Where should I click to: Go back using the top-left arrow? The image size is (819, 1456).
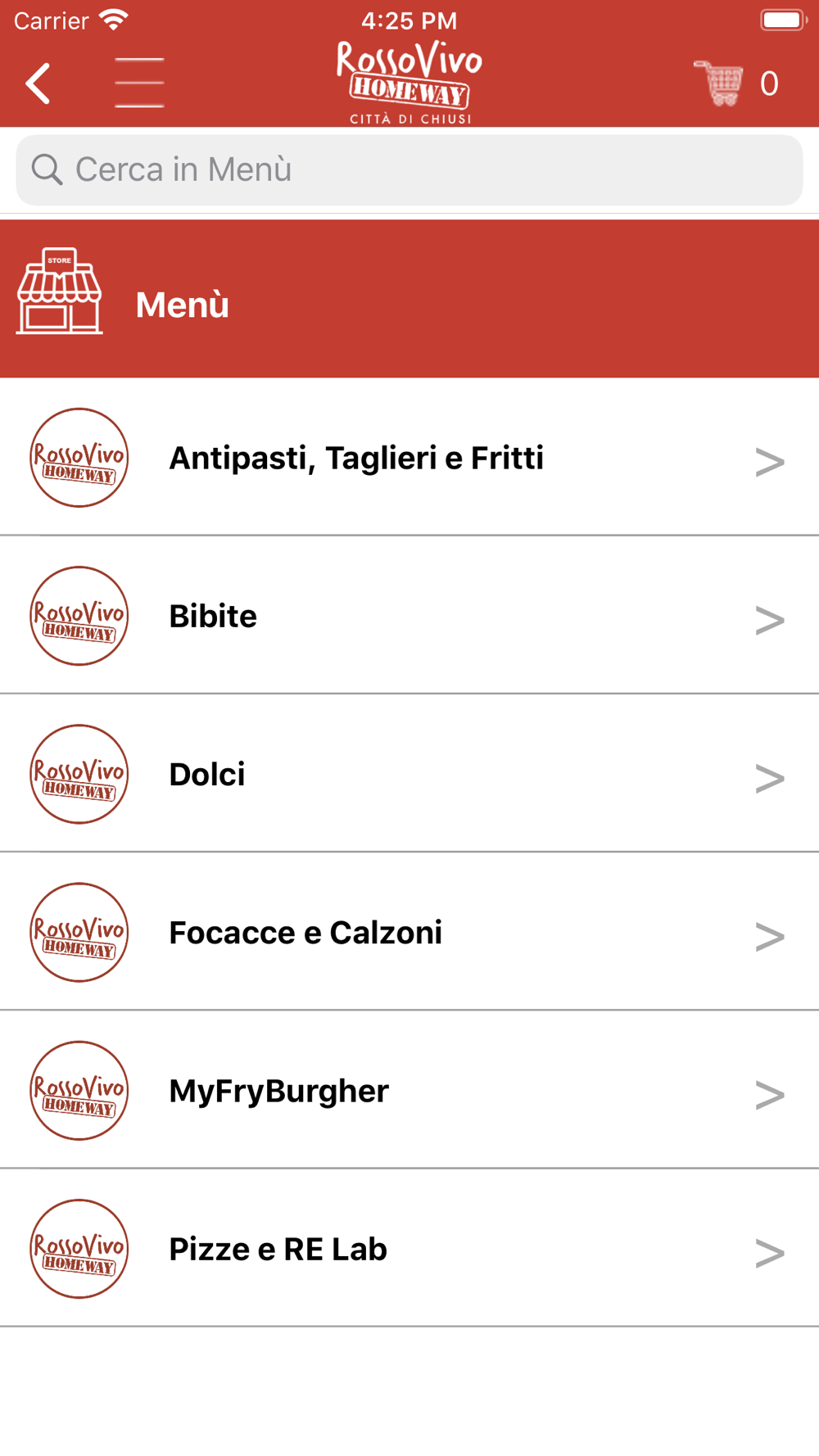pyautogui.click(x=38, y=84)
